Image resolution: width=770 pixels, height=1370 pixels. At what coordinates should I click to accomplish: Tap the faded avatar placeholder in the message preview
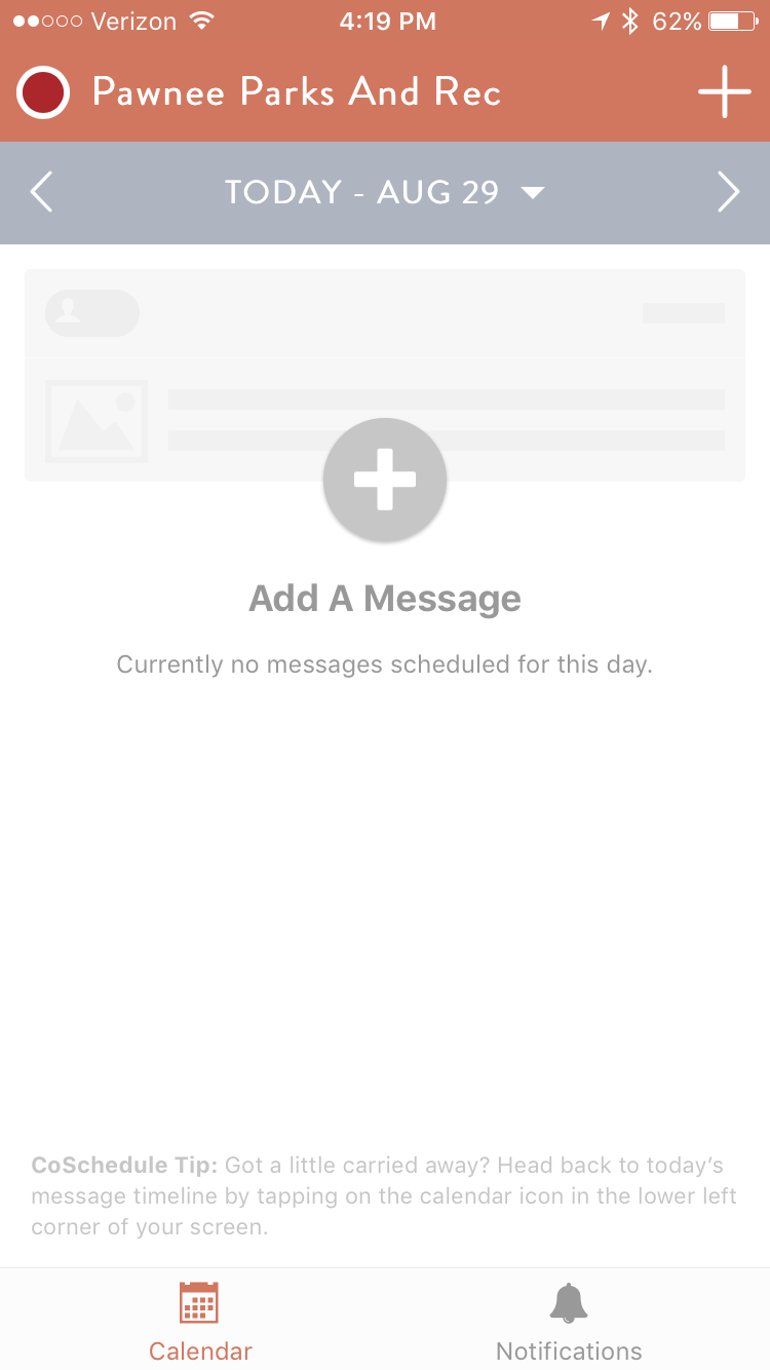pyautogui.click(x=92, y=312)
